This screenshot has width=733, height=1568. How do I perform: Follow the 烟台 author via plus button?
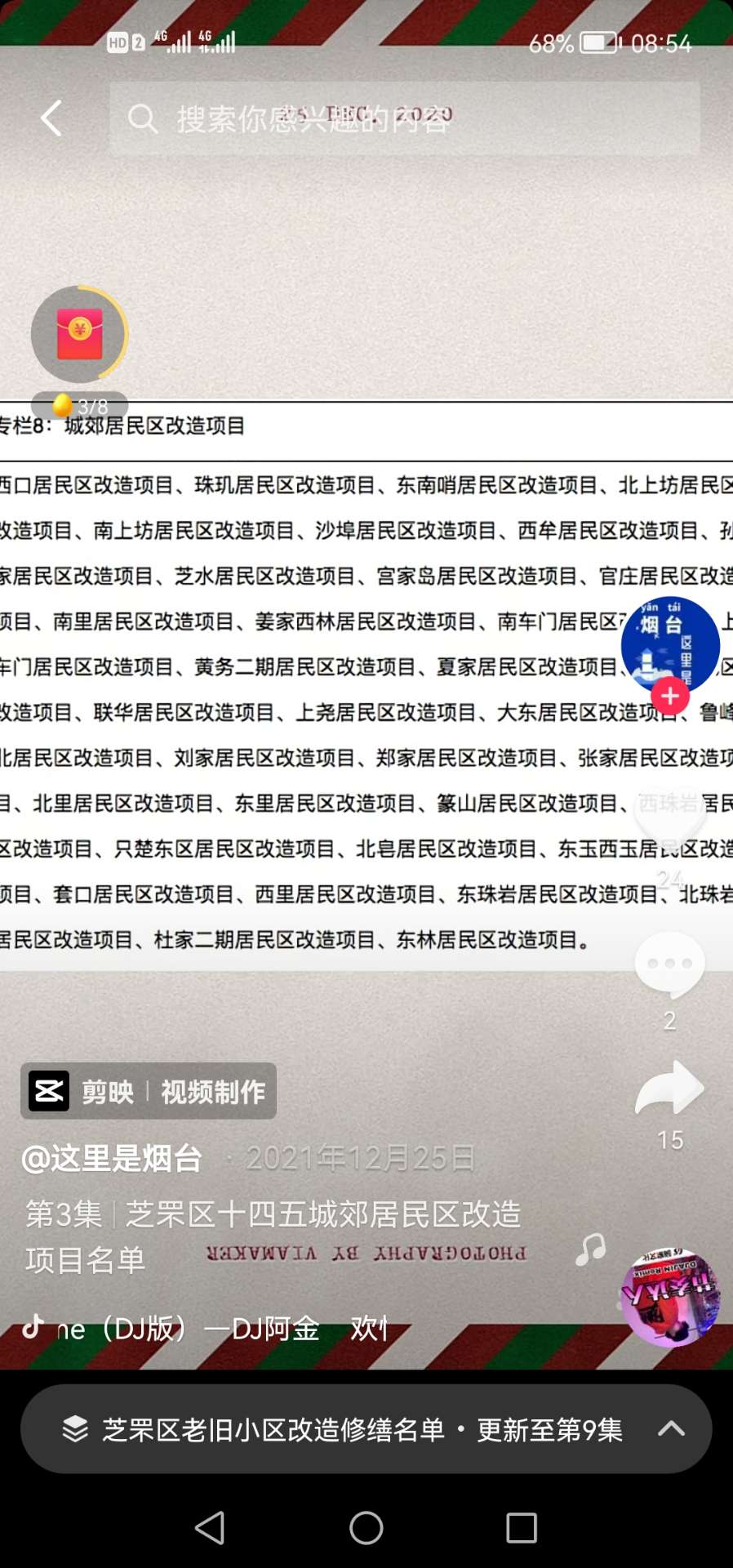pyautogui.click(x=670, y=696)
